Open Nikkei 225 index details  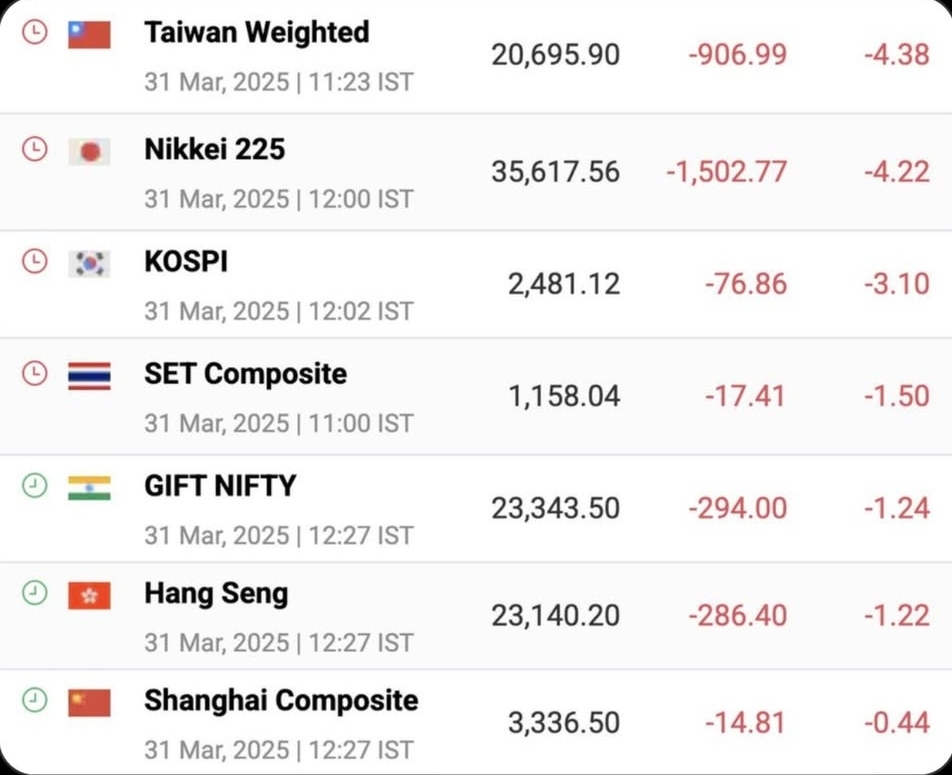click(x=214, y=150)
